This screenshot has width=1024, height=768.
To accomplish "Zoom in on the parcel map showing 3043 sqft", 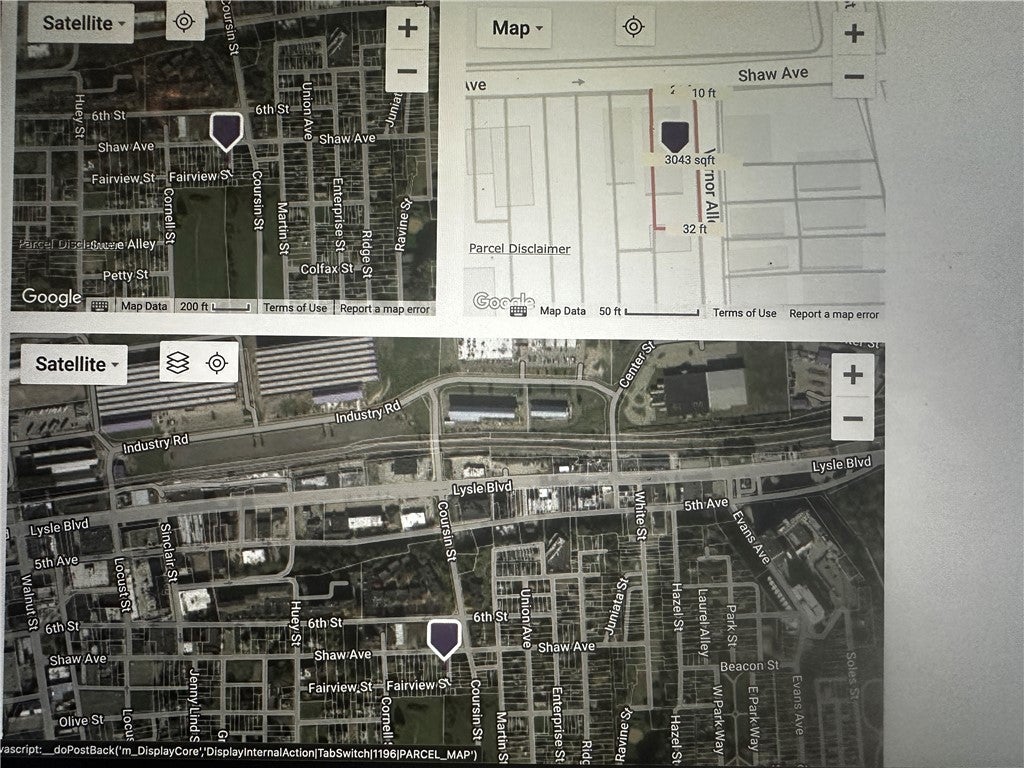I will point(853,33).
